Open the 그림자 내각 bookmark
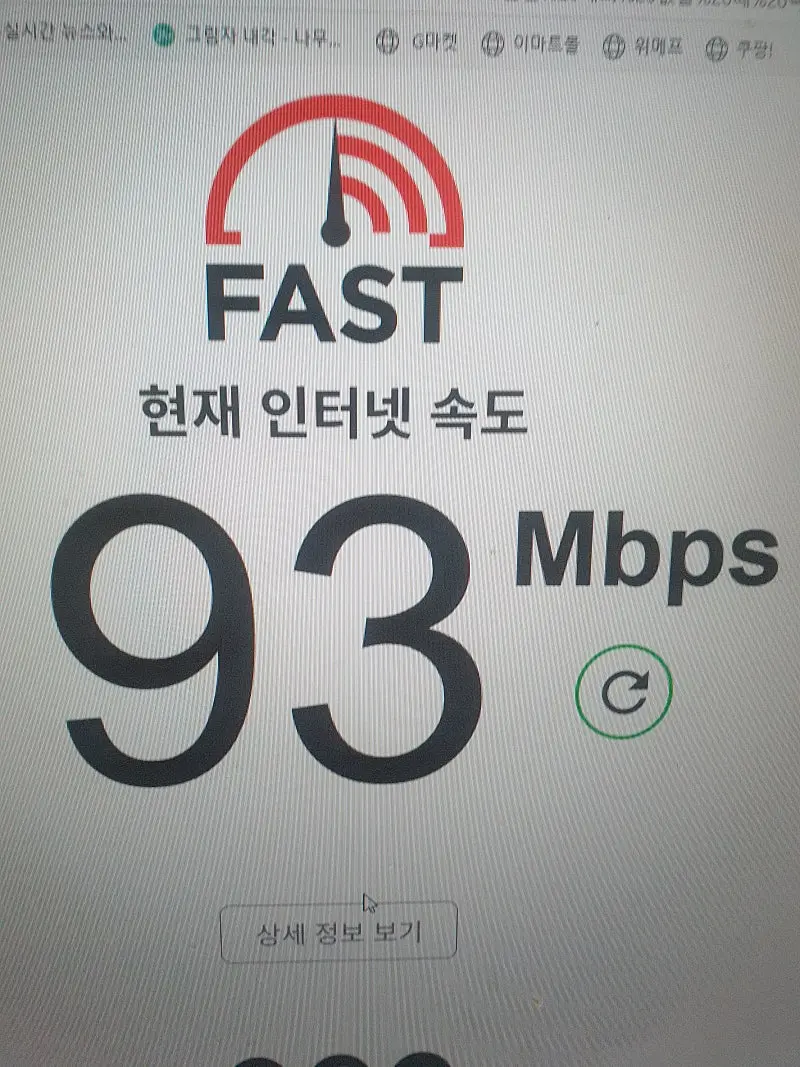 click(248, 40)
